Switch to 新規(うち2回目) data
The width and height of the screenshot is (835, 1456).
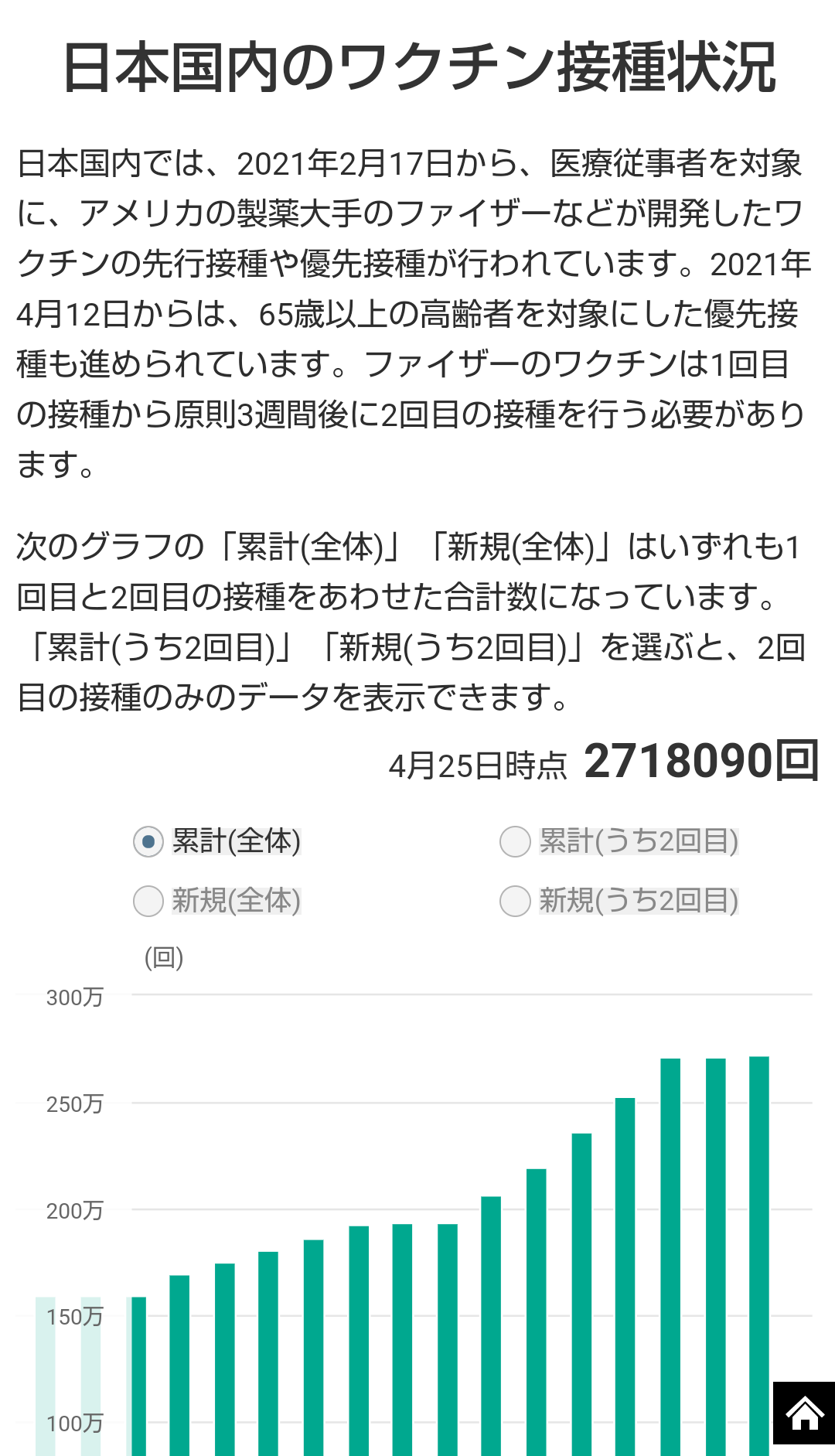coord(515,901)
